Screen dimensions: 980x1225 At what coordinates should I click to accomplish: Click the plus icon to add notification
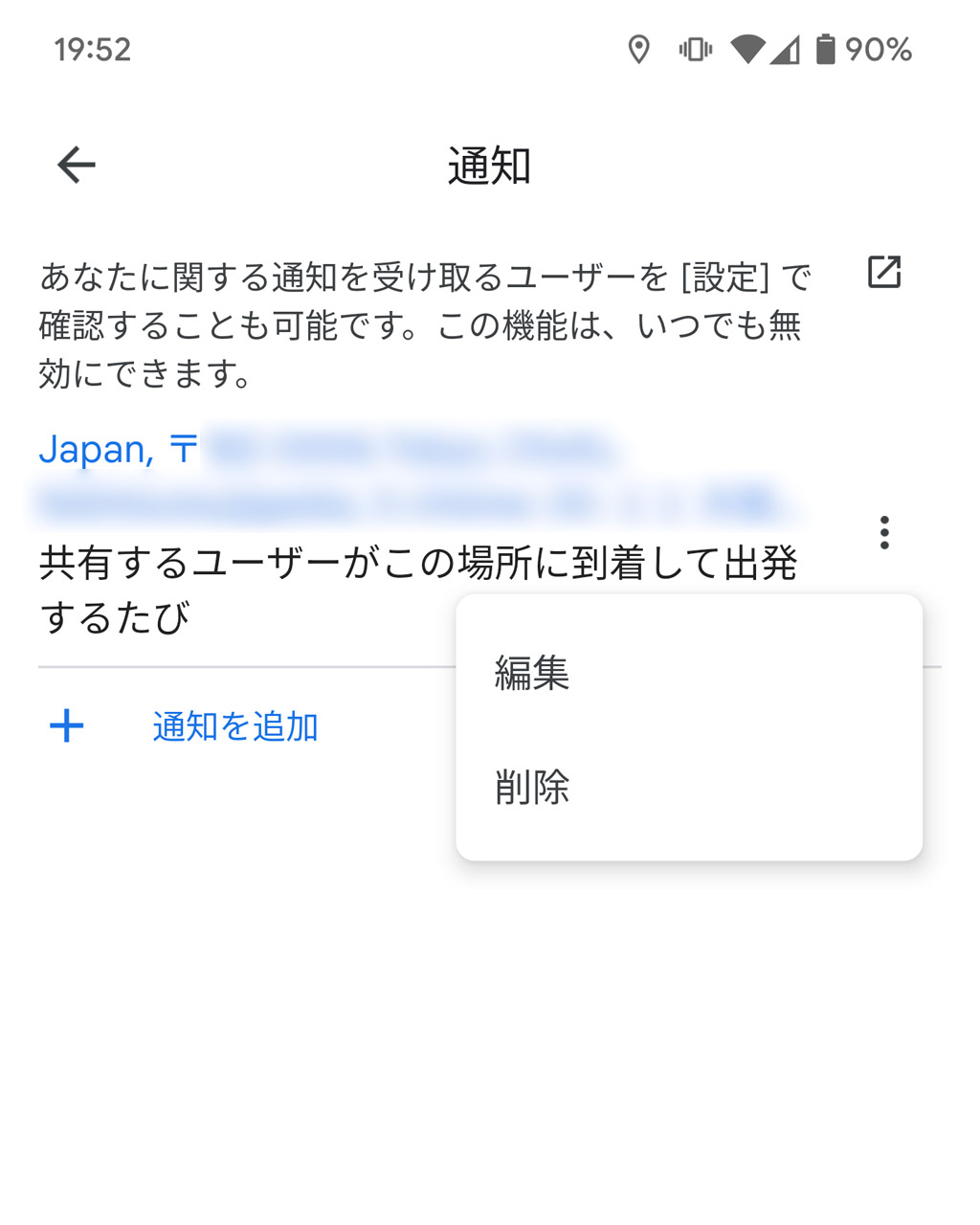point(64,725)
